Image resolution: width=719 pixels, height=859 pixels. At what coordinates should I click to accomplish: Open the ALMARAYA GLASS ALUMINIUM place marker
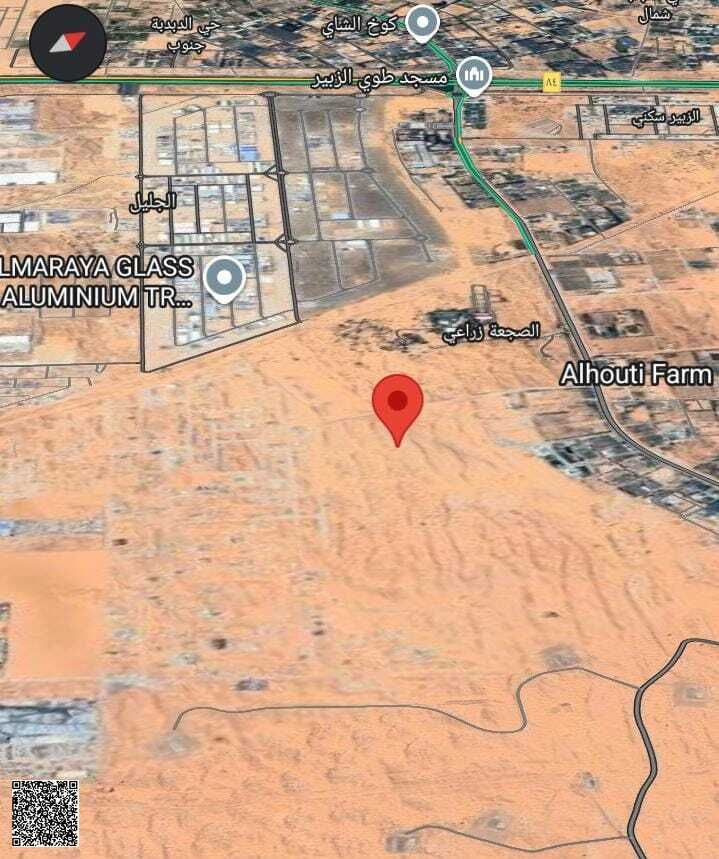(224, 278)
